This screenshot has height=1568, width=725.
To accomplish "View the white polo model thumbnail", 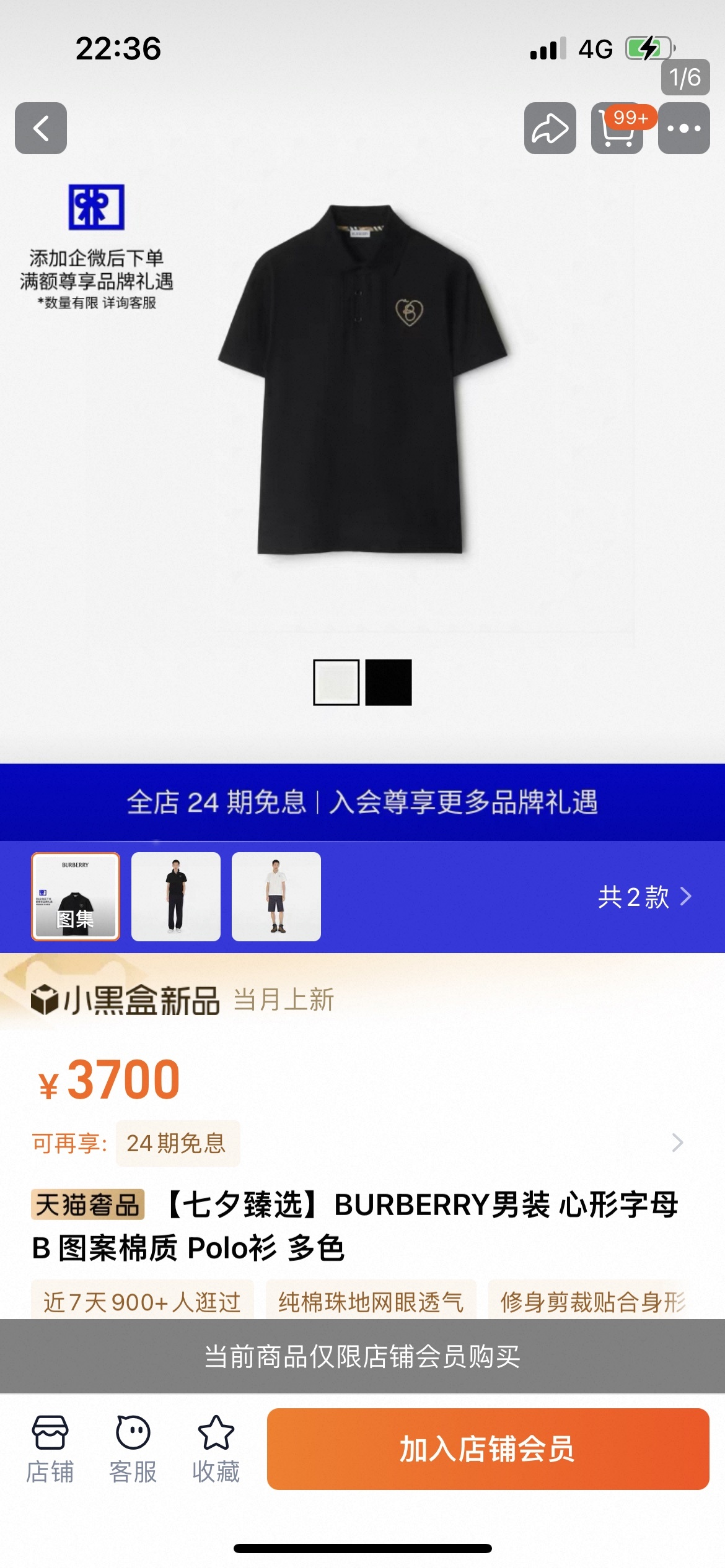I will (x=276, y=896).
